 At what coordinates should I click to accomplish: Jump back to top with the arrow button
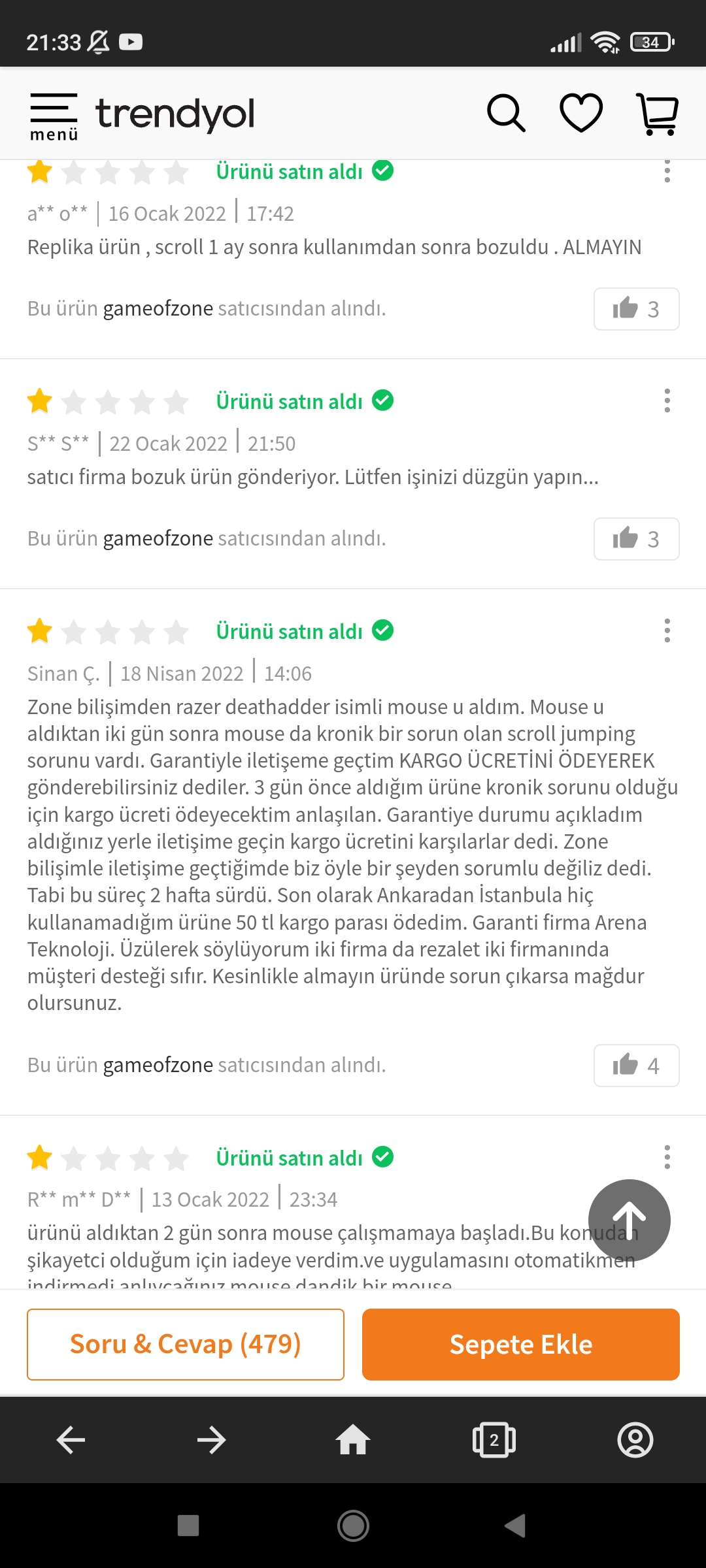629,1220
